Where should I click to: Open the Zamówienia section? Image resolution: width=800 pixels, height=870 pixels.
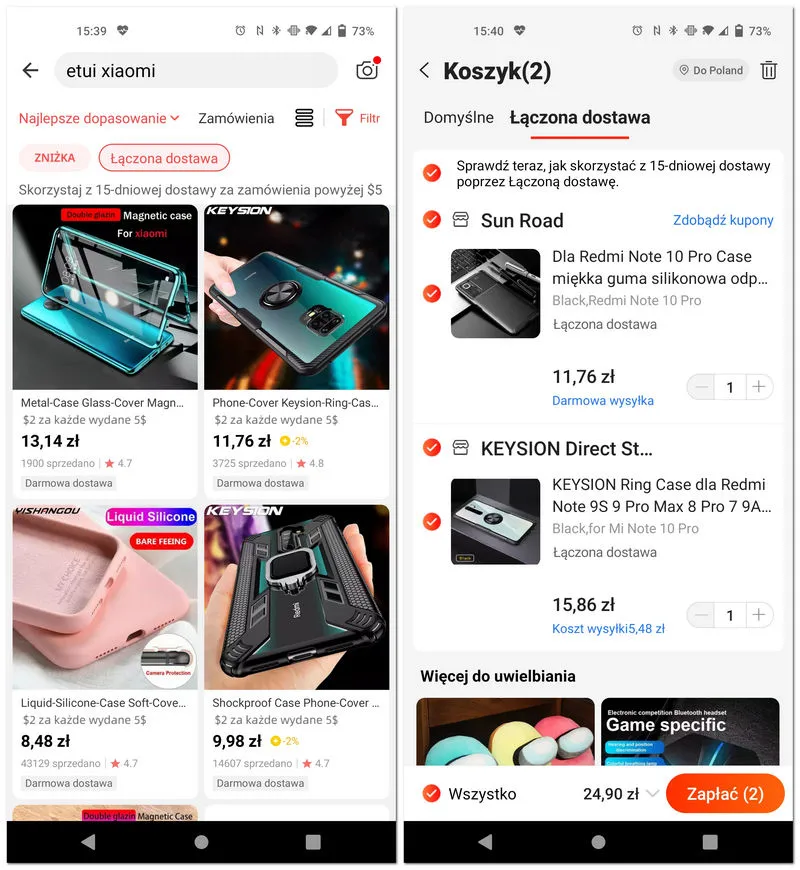pos(236,118)
